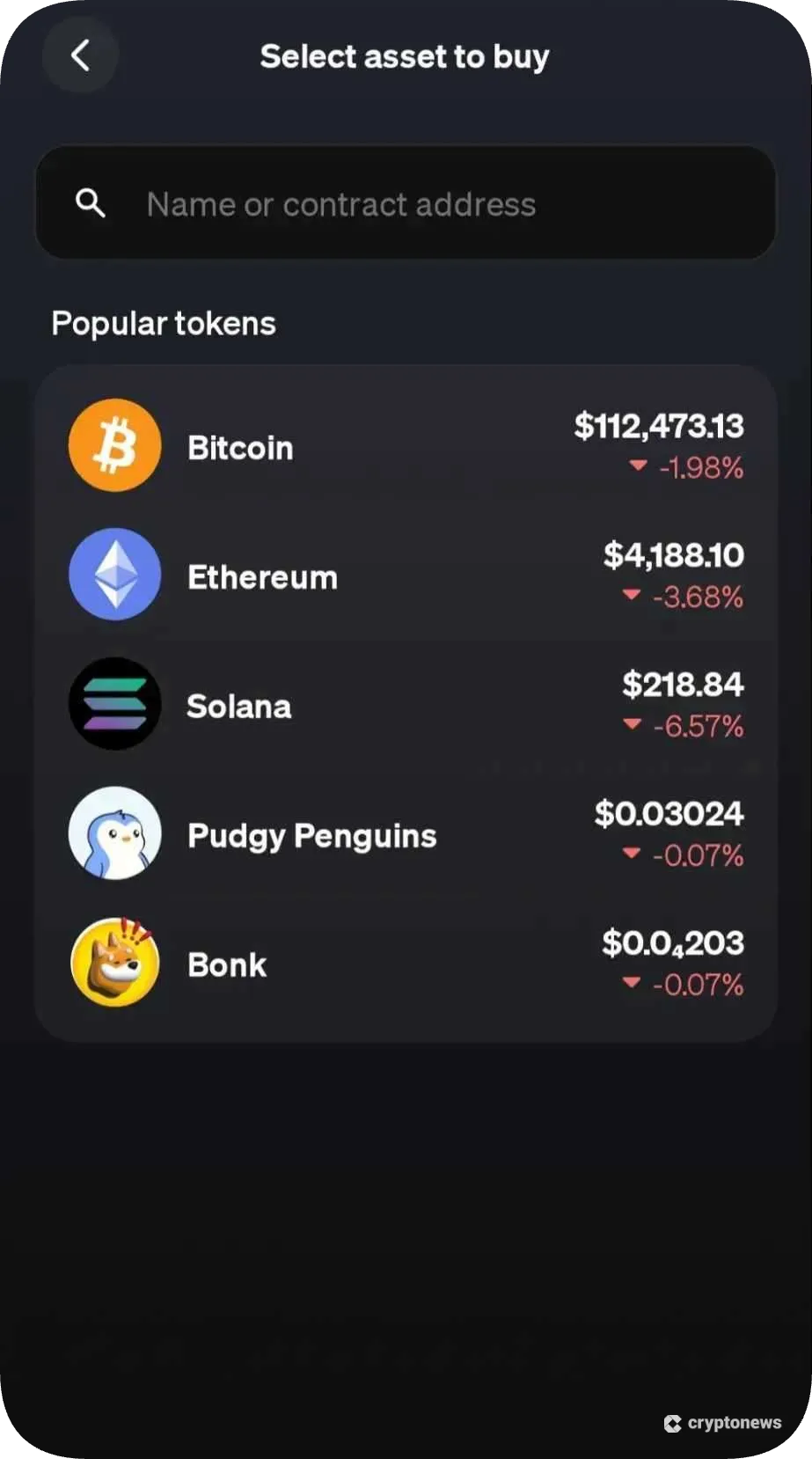Click the red triangle next to Solana's change
Image resolution: width=812 pixels, height=1459 pixels.
pyautogui.click(x=632, y=725)
